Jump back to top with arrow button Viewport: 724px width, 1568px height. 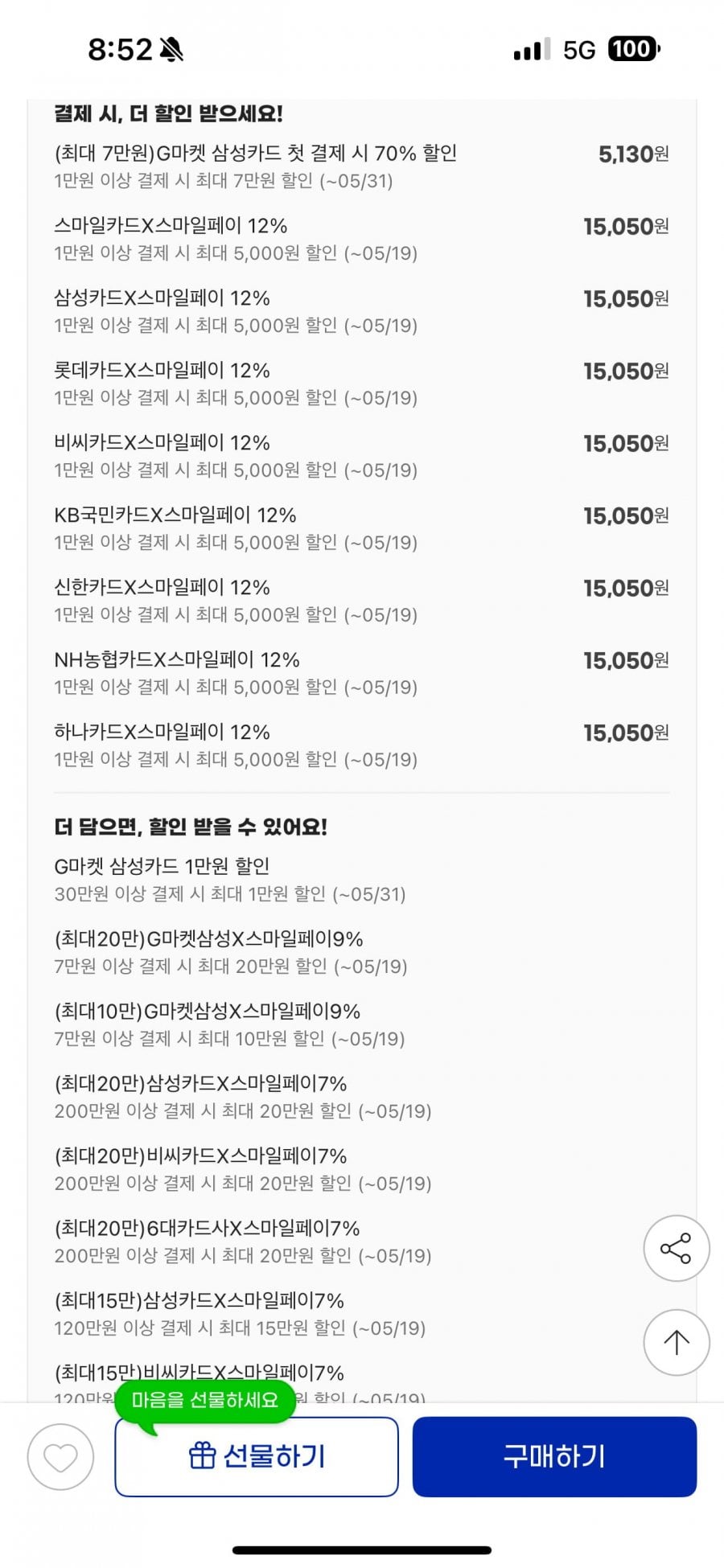point(676,1342)
